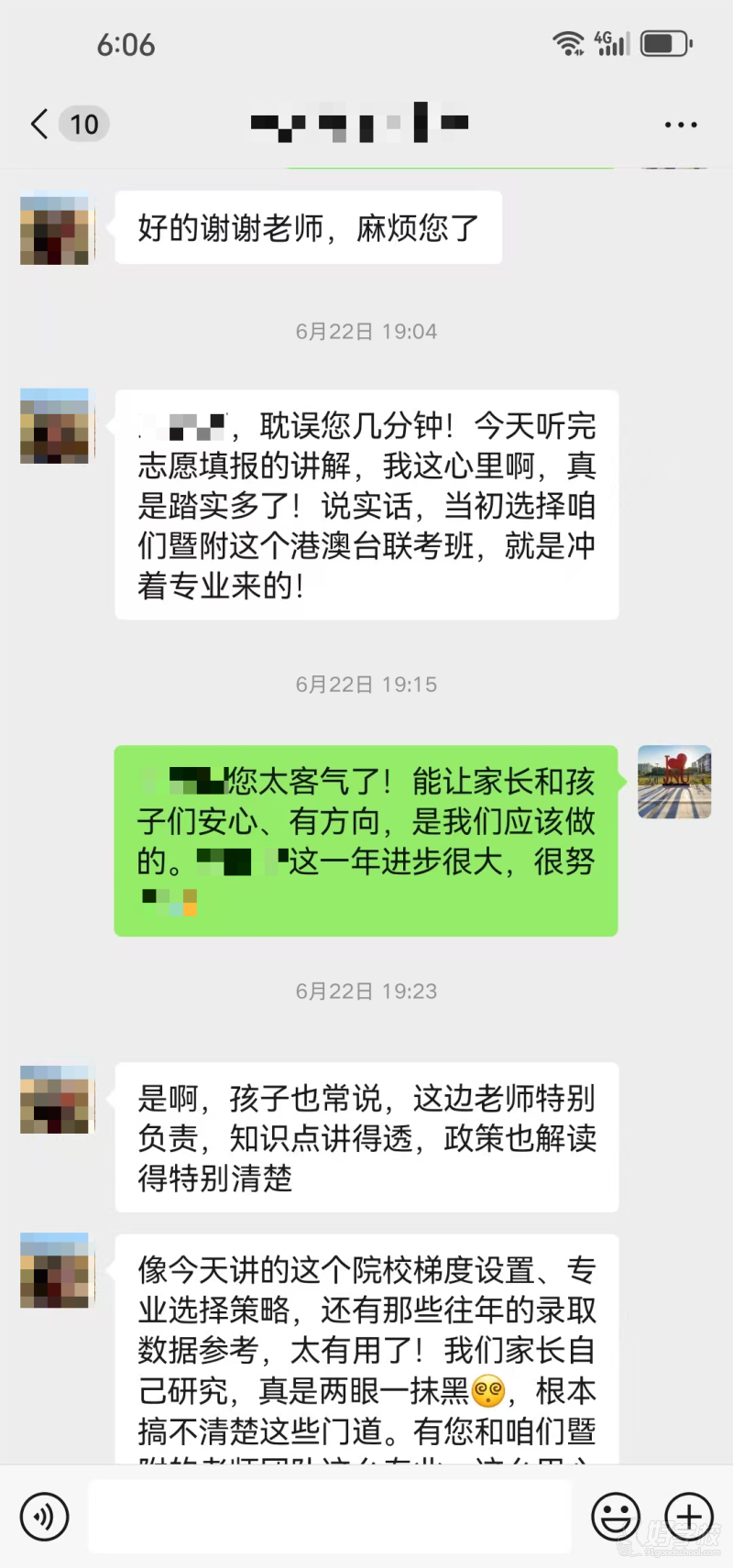This screenshot has width=733, height=1568.
Task: Open the chat options overflow menu
Action: tap(680, 125)
